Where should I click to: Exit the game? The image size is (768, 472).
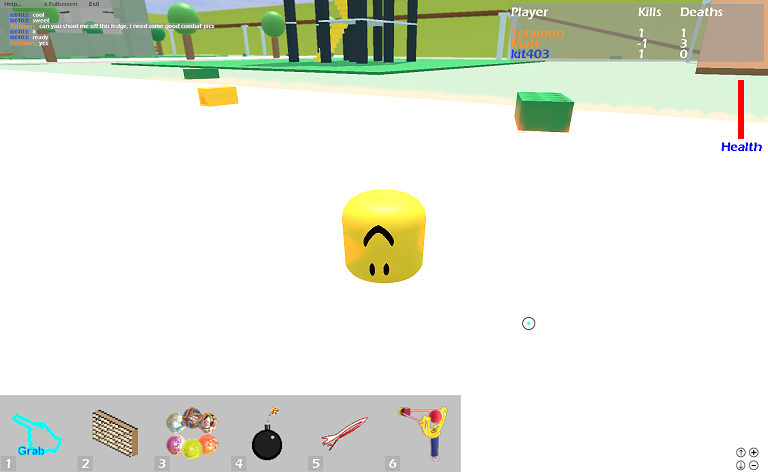click(x=94, y=4)
